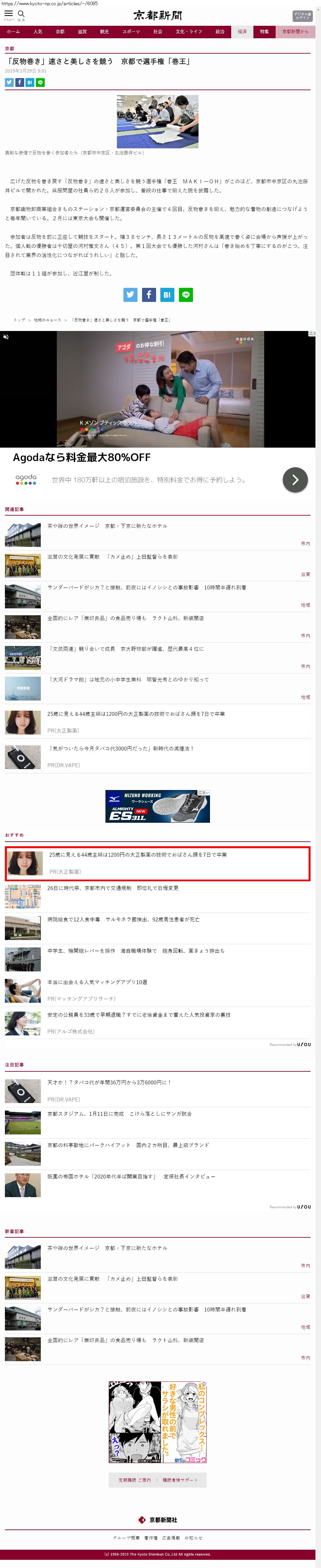
Task: Open 地域のニュース breadcrumb link
Action: tap(47, 320)
